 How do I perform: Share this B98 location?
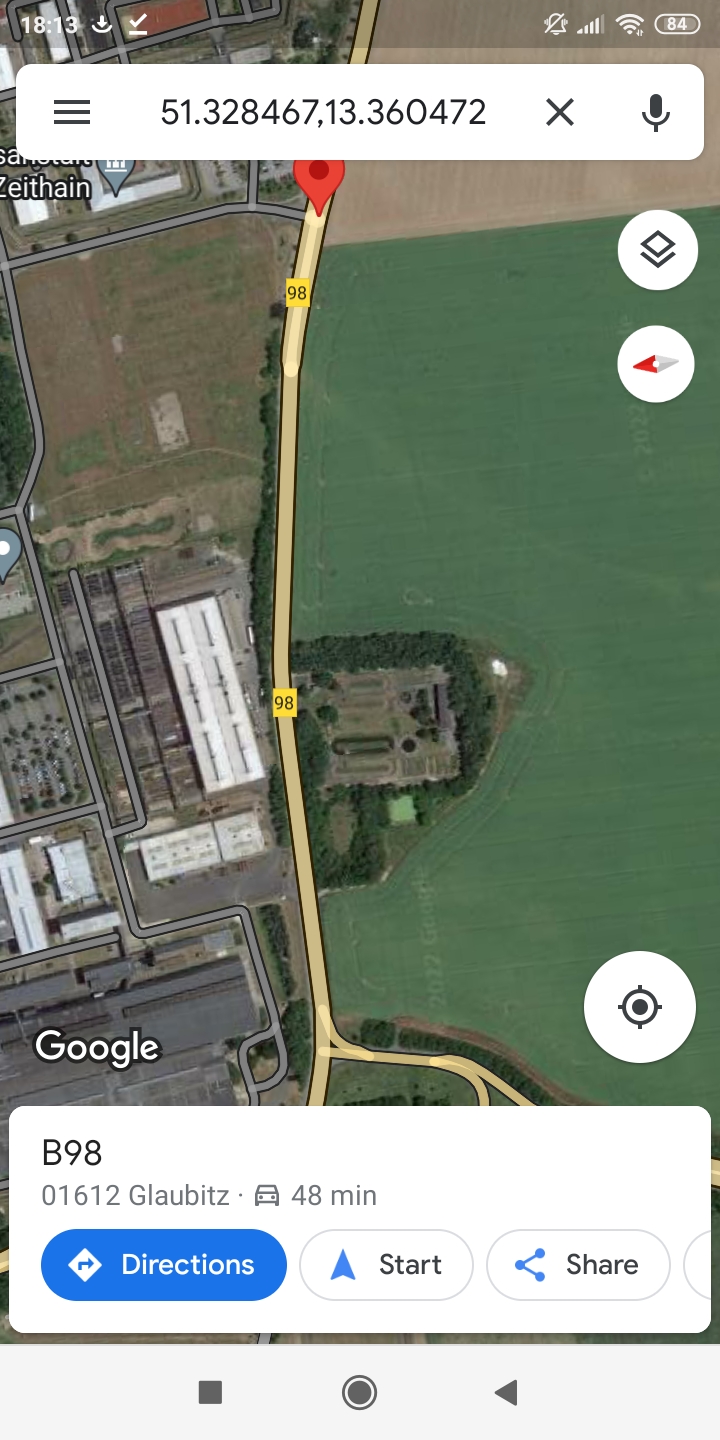point(578,1265)
